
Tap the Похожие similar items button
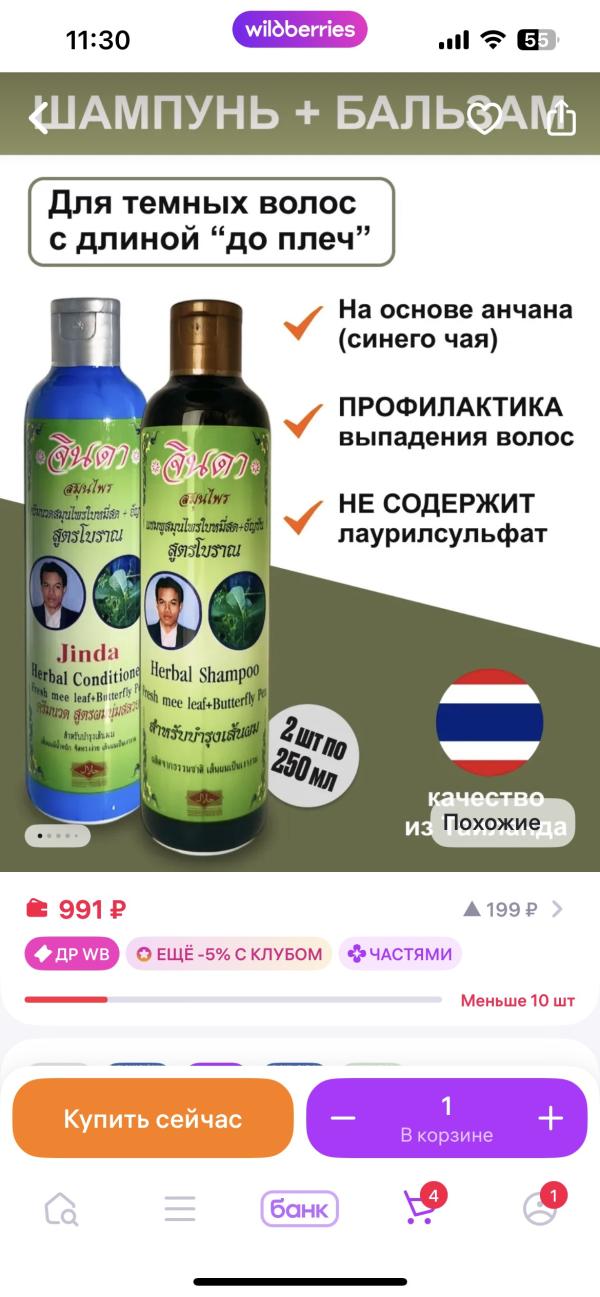pyautogui.click(x=490, y=824)
